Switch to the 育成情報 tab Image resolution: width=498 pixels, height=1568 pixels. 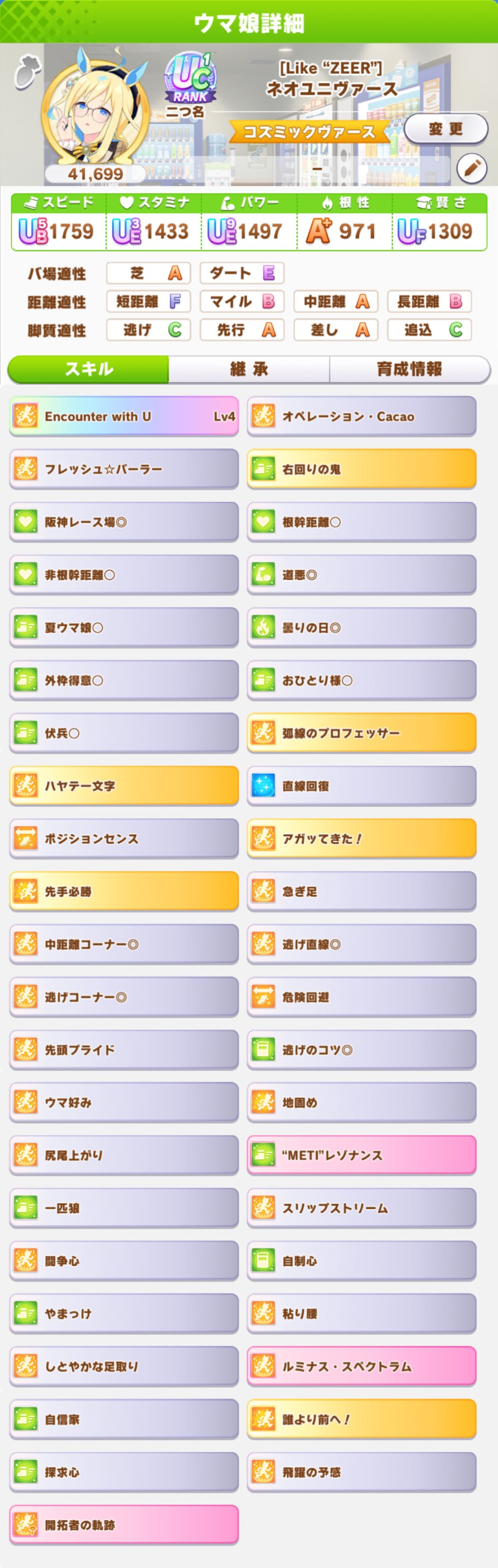(409, 369)
